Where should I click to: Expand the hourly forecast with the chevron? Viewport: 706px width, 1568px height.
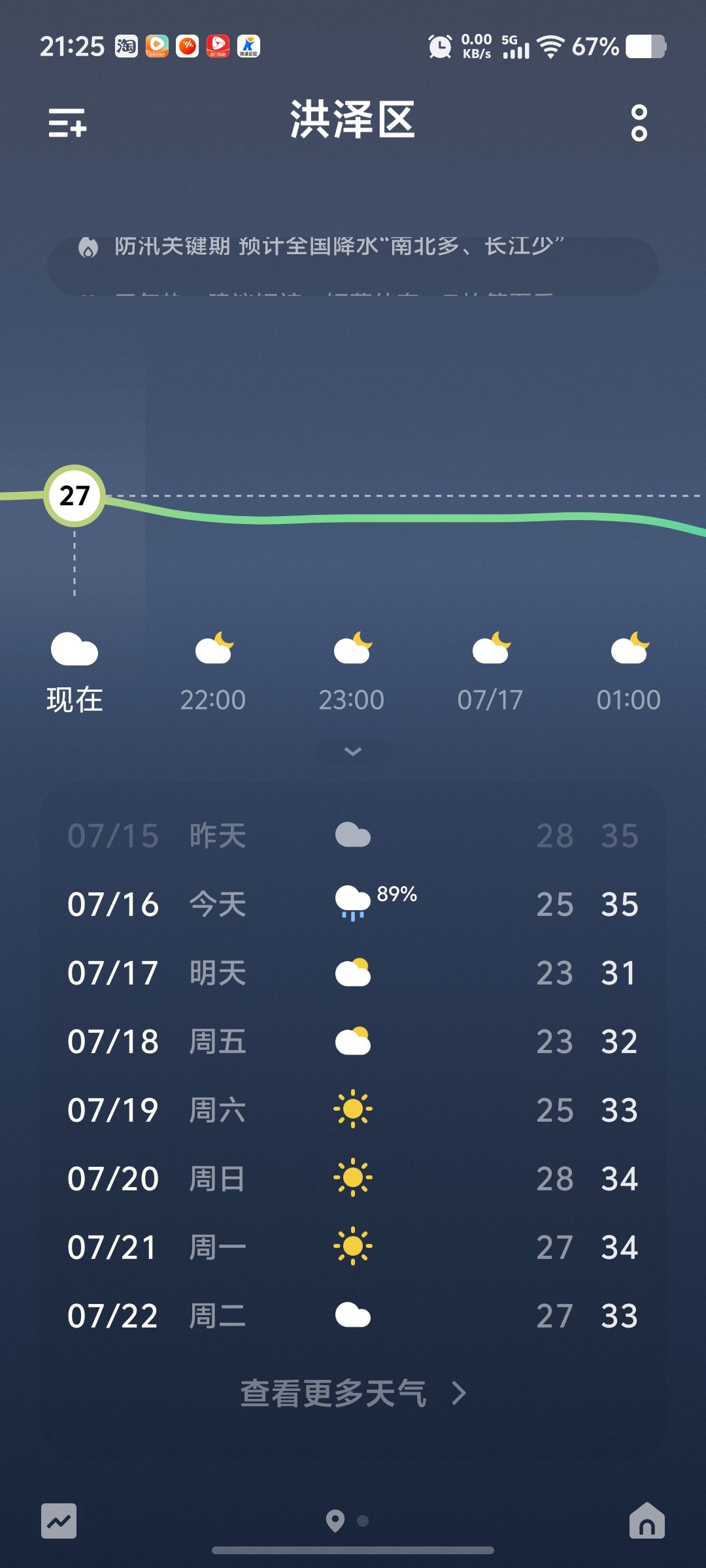pyautogui.click(x=353, y=751)
